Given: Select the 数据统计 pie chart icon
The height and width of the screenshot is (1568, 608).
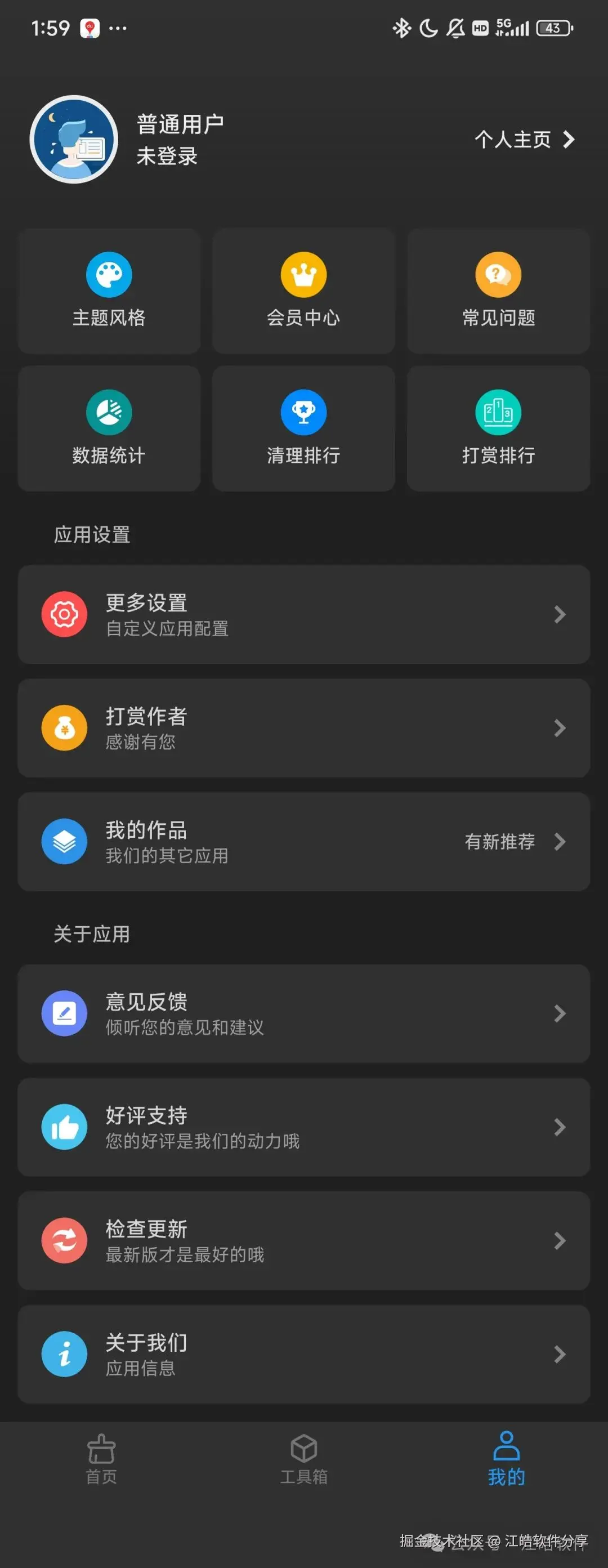Looking at the screenshot, I should pos(109,413).
